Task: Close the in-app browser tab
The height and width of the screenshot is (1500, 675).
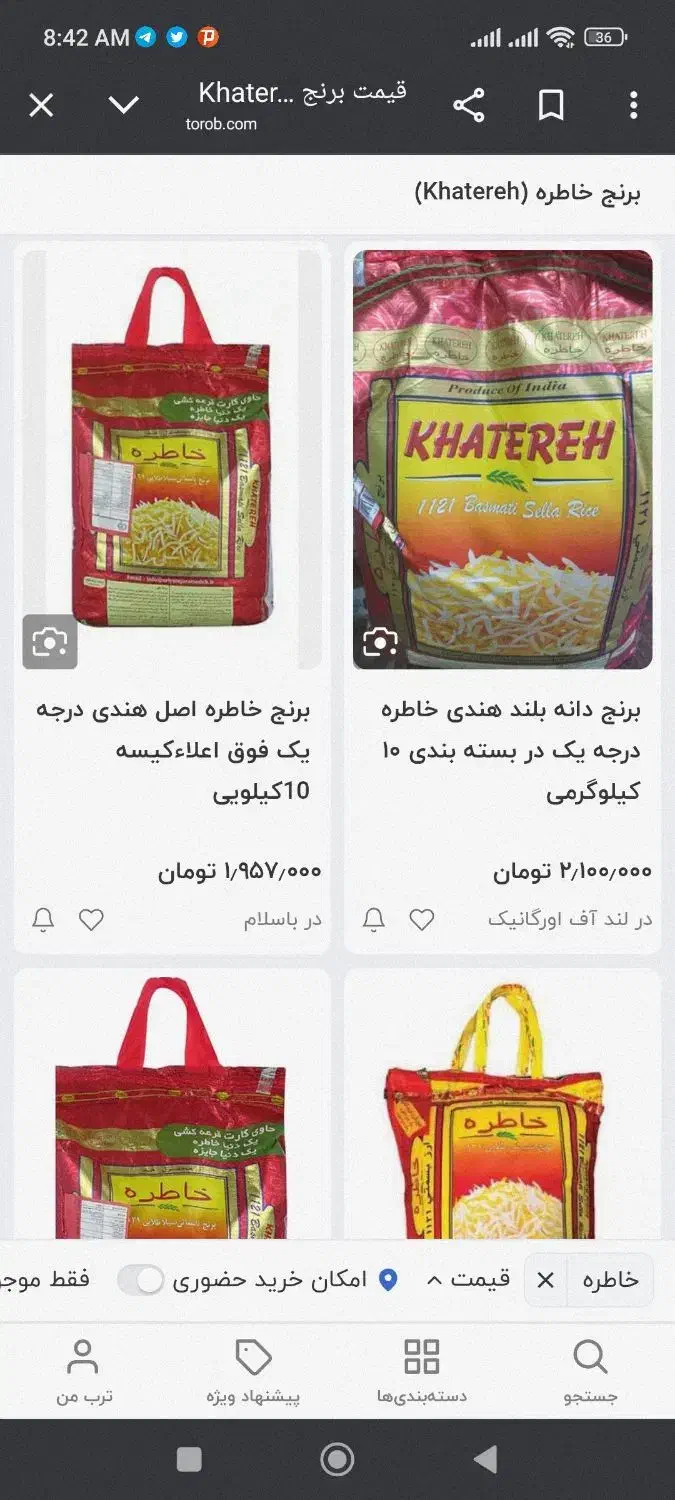Action: click(x=41, y=105)
